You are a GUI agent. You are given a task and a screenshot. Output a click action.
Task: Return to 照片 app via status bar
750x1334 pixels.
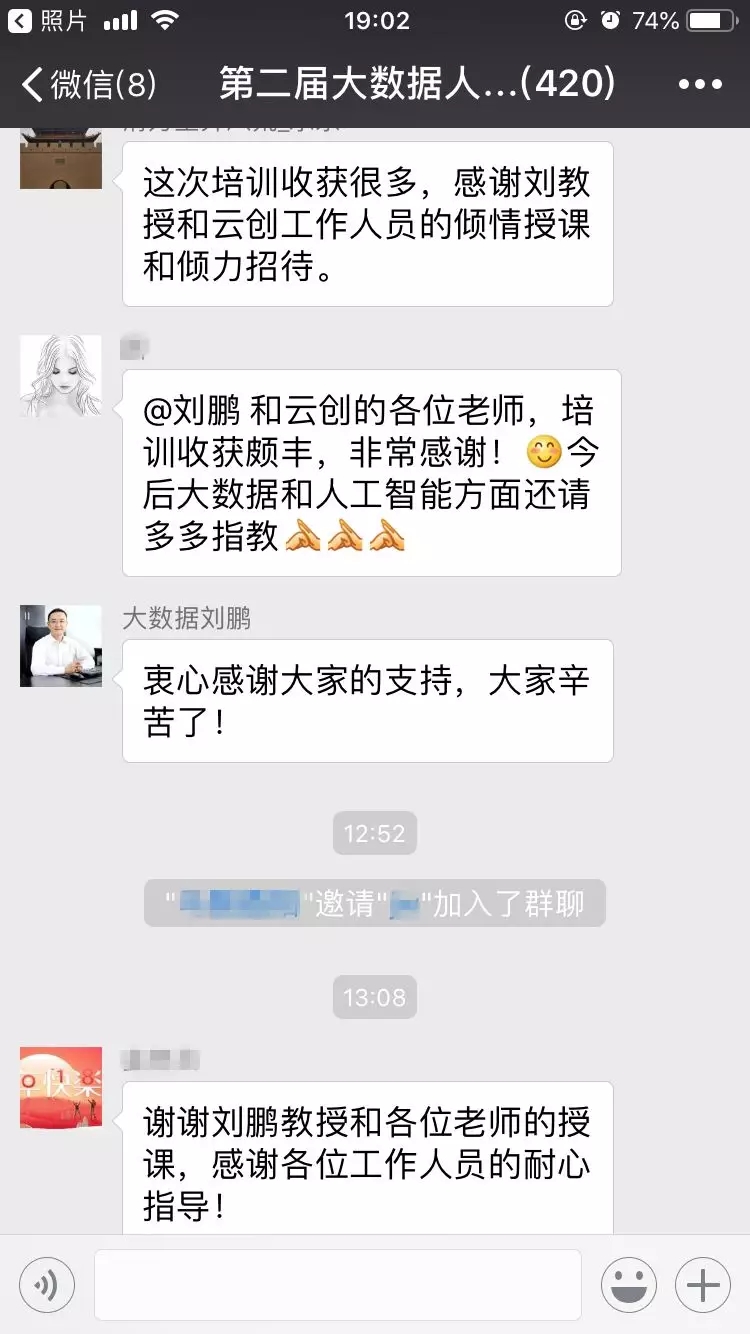pos(50,20)
